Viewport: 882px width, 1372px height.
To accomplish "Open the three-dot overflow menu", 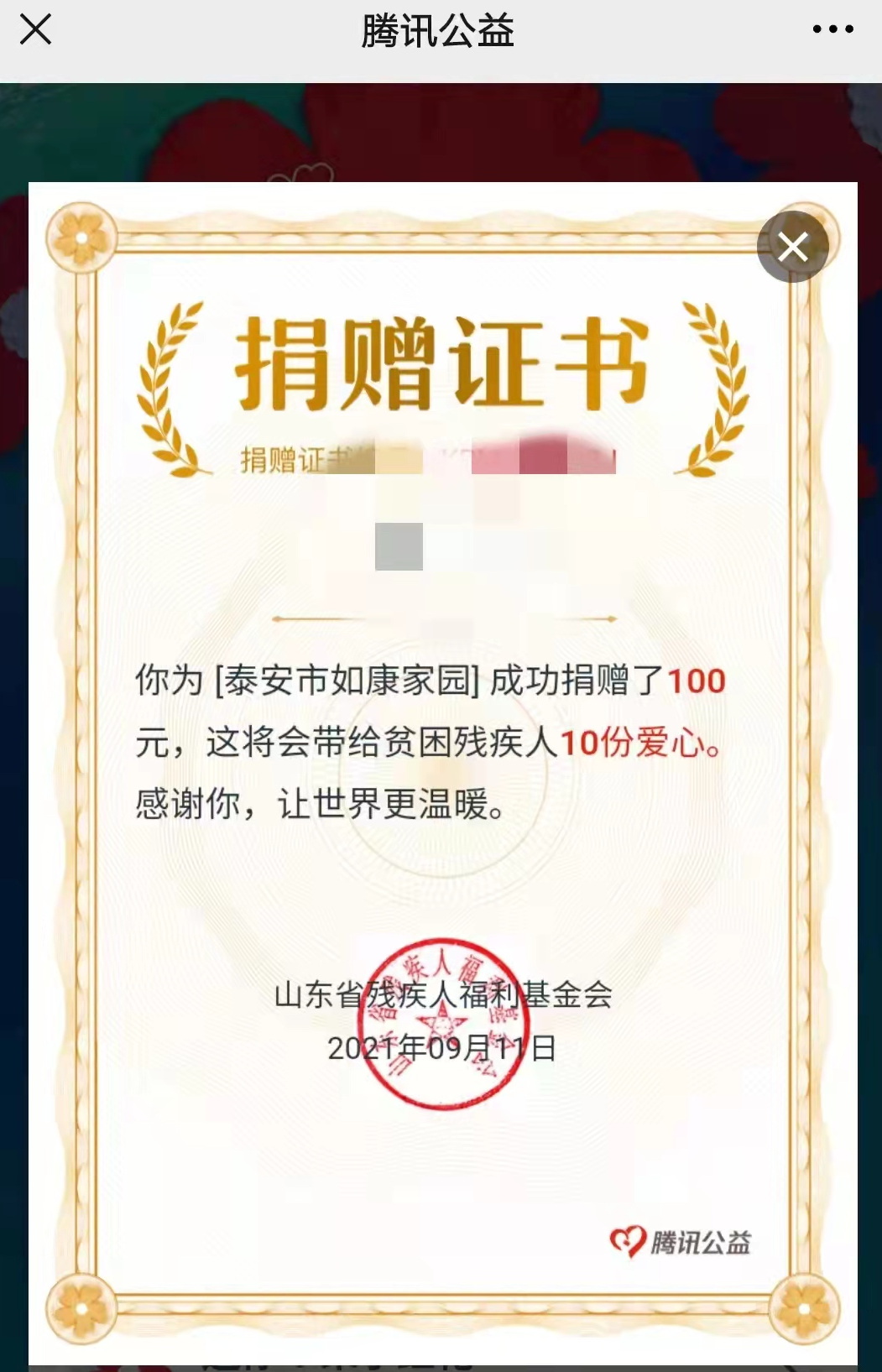I will pos(832,30).
